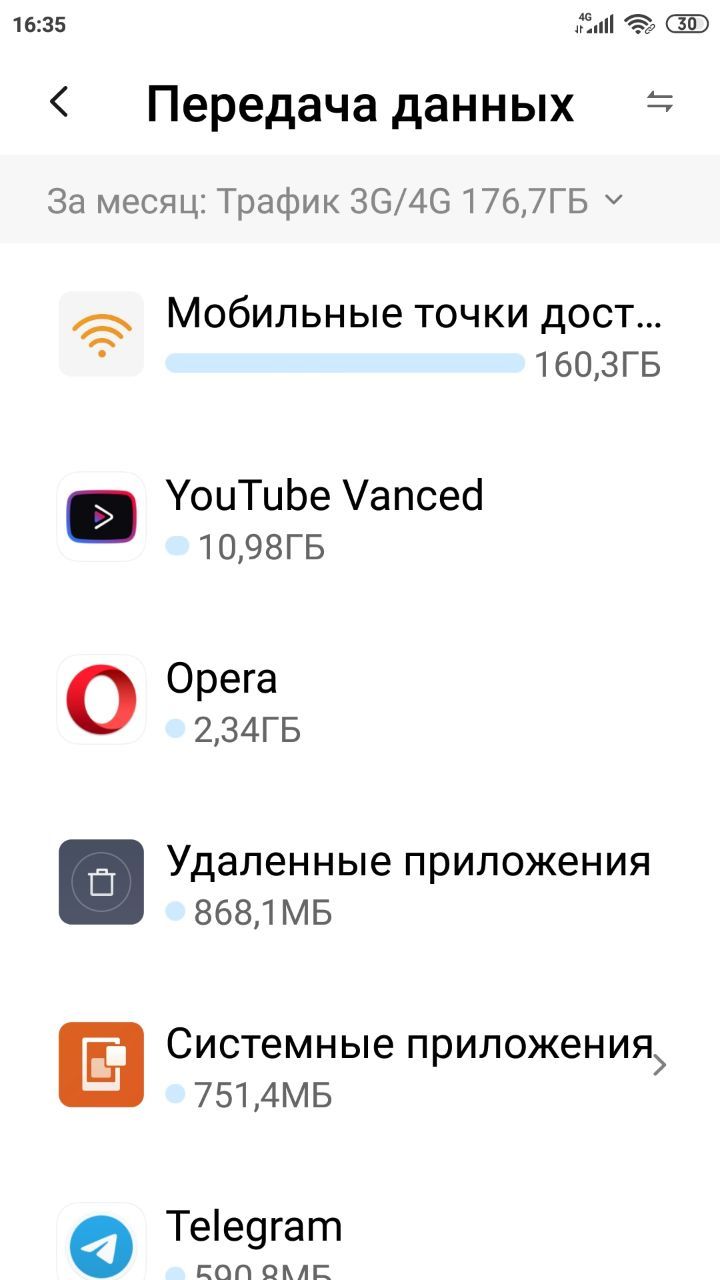Tap the swap arrows icon in header
This screenshot has height=1280, width=720.
click(660, 102)
